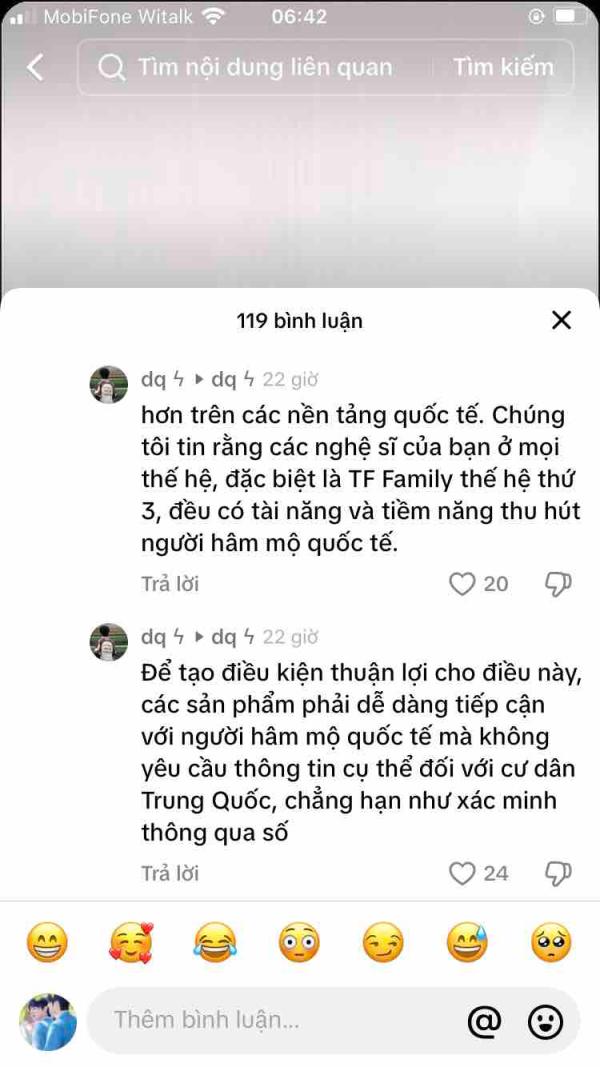Like the comment with 20 likes
This screenshot has width=600, height=1067.
462,584
